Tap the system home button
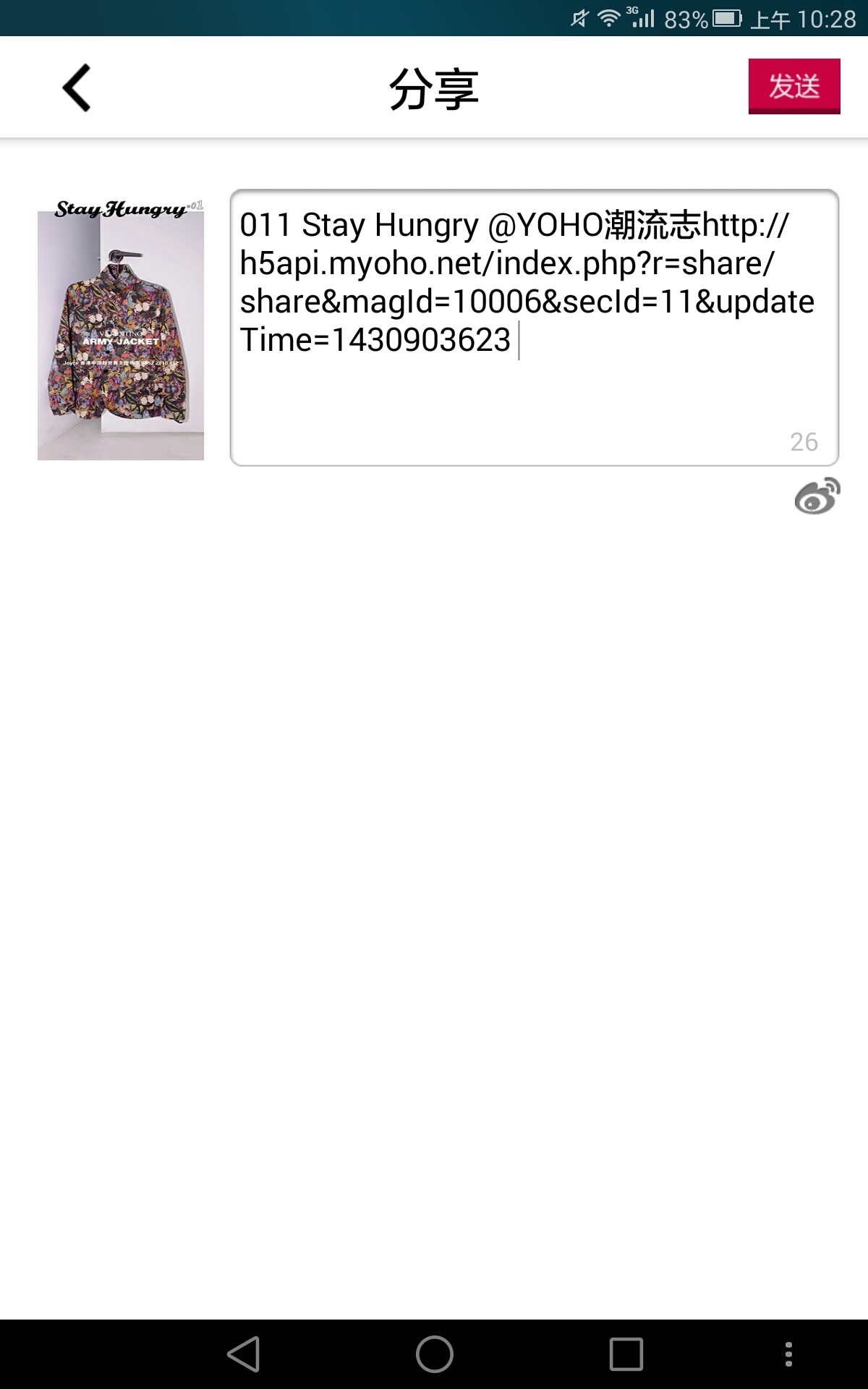 click(x=435, y=1354)
